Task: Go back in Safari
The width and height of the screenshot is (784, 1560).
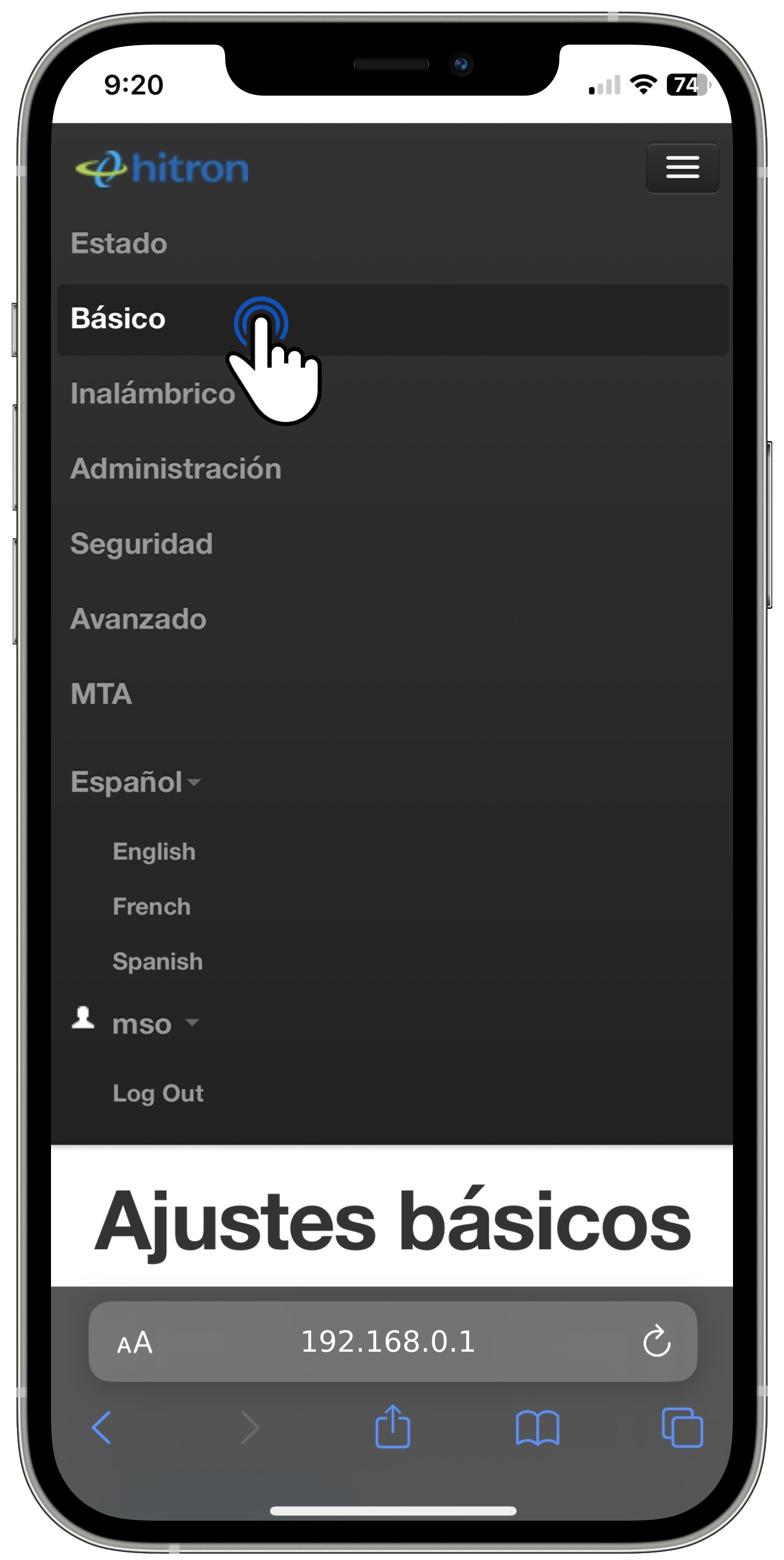Action: coord(101,1427)
